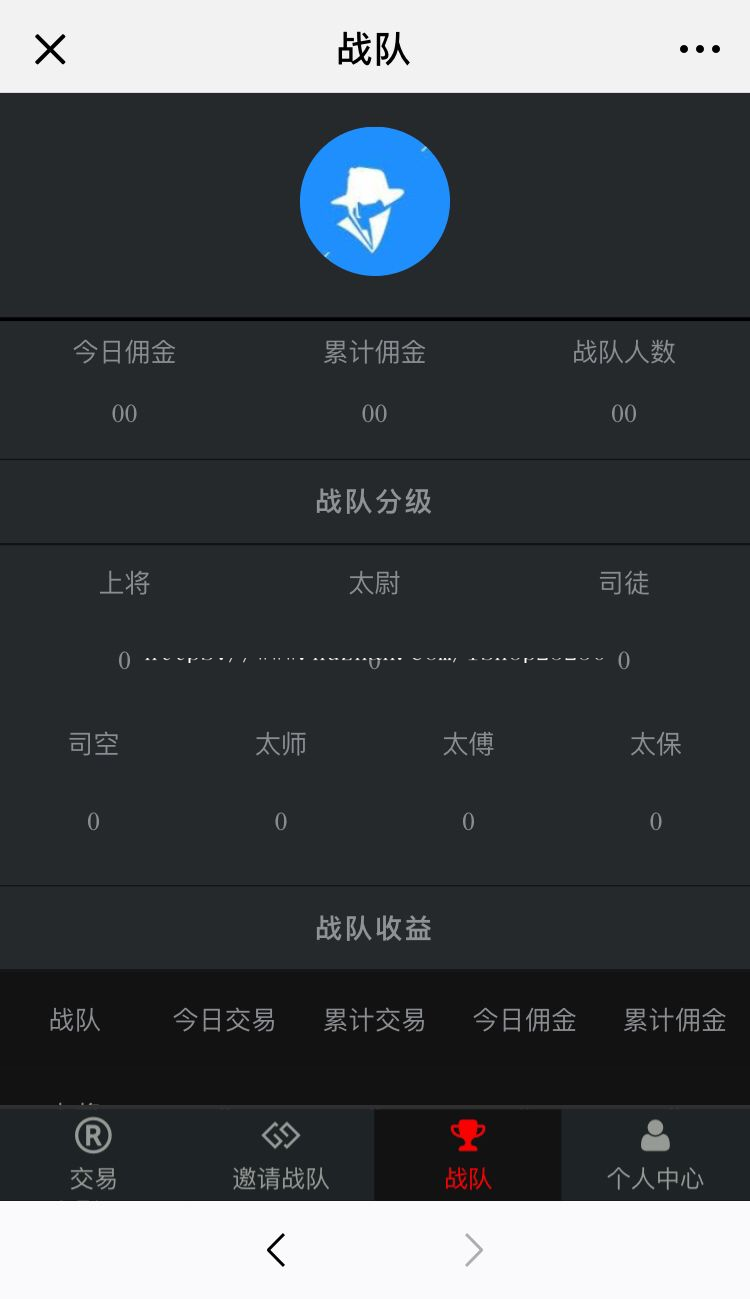The image size is (750, 1299).
Task: Go back with the browser back arrow
Action: tap(277, 1250)
